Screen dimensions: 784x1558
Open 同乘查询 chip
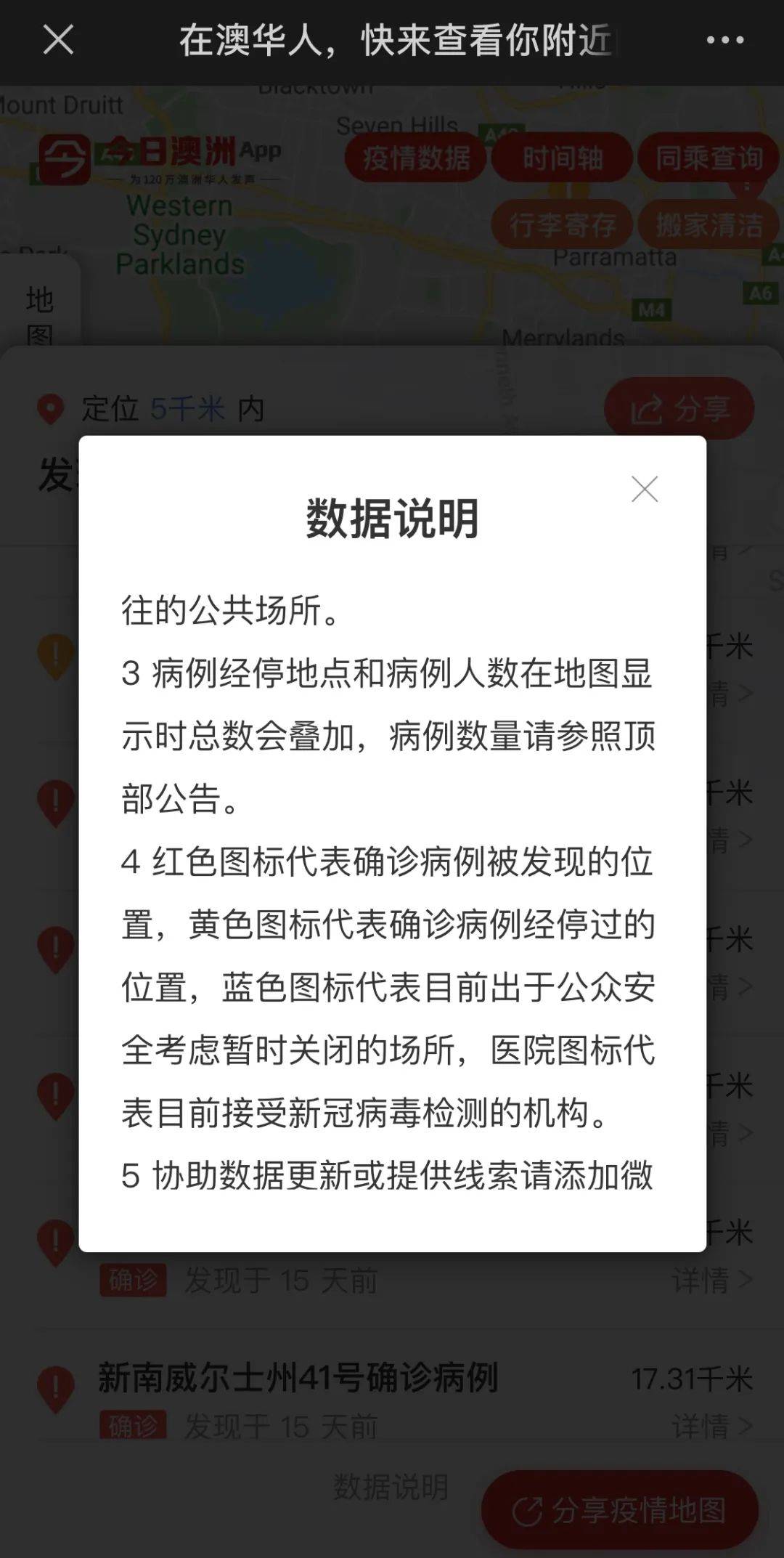click(709, 158)
